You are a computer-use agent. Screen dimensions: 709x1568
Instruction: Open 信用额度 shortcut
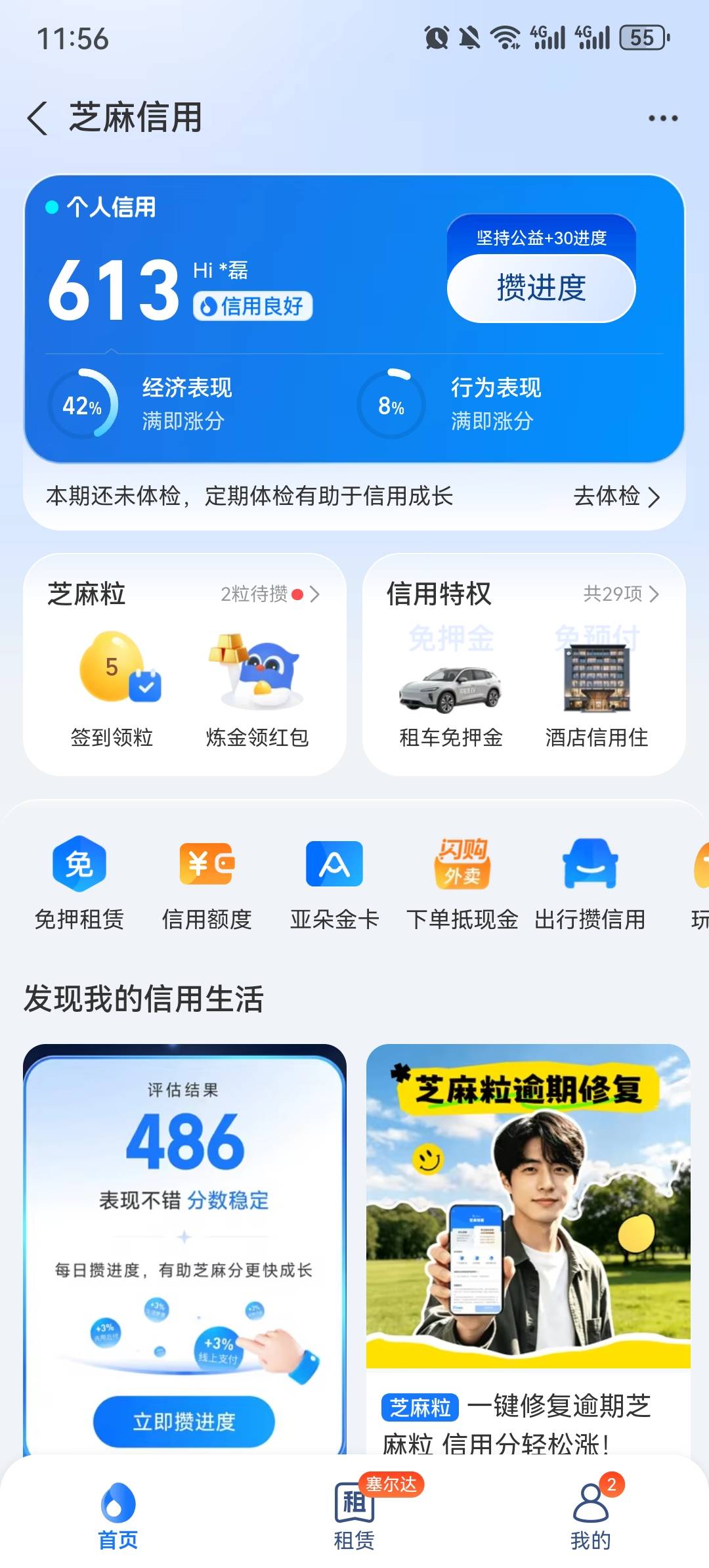point(207,883)
